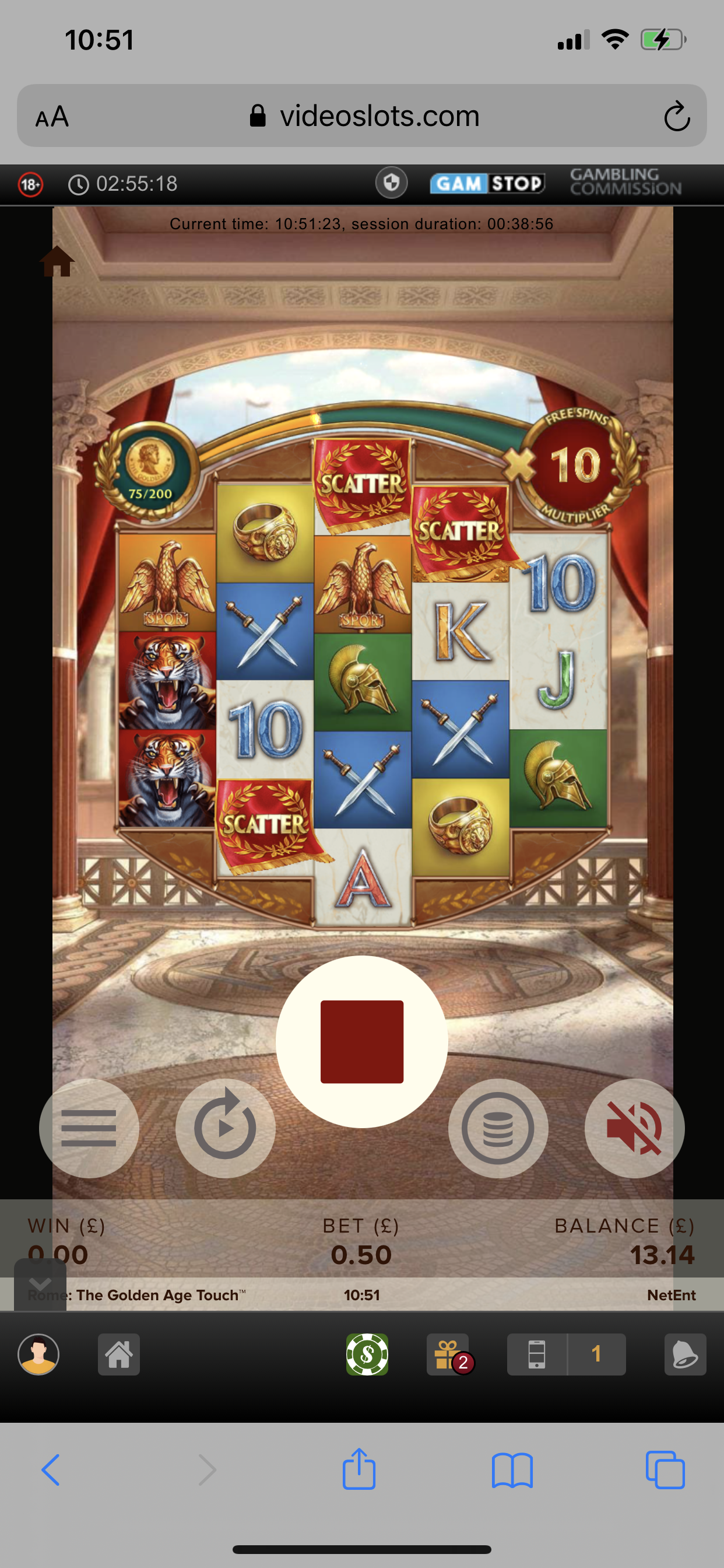This screenshot has width=724, height=1568.
Task: Open the green dollar chip cashier
Action: pyautogui.click(x=367, y=1354)
